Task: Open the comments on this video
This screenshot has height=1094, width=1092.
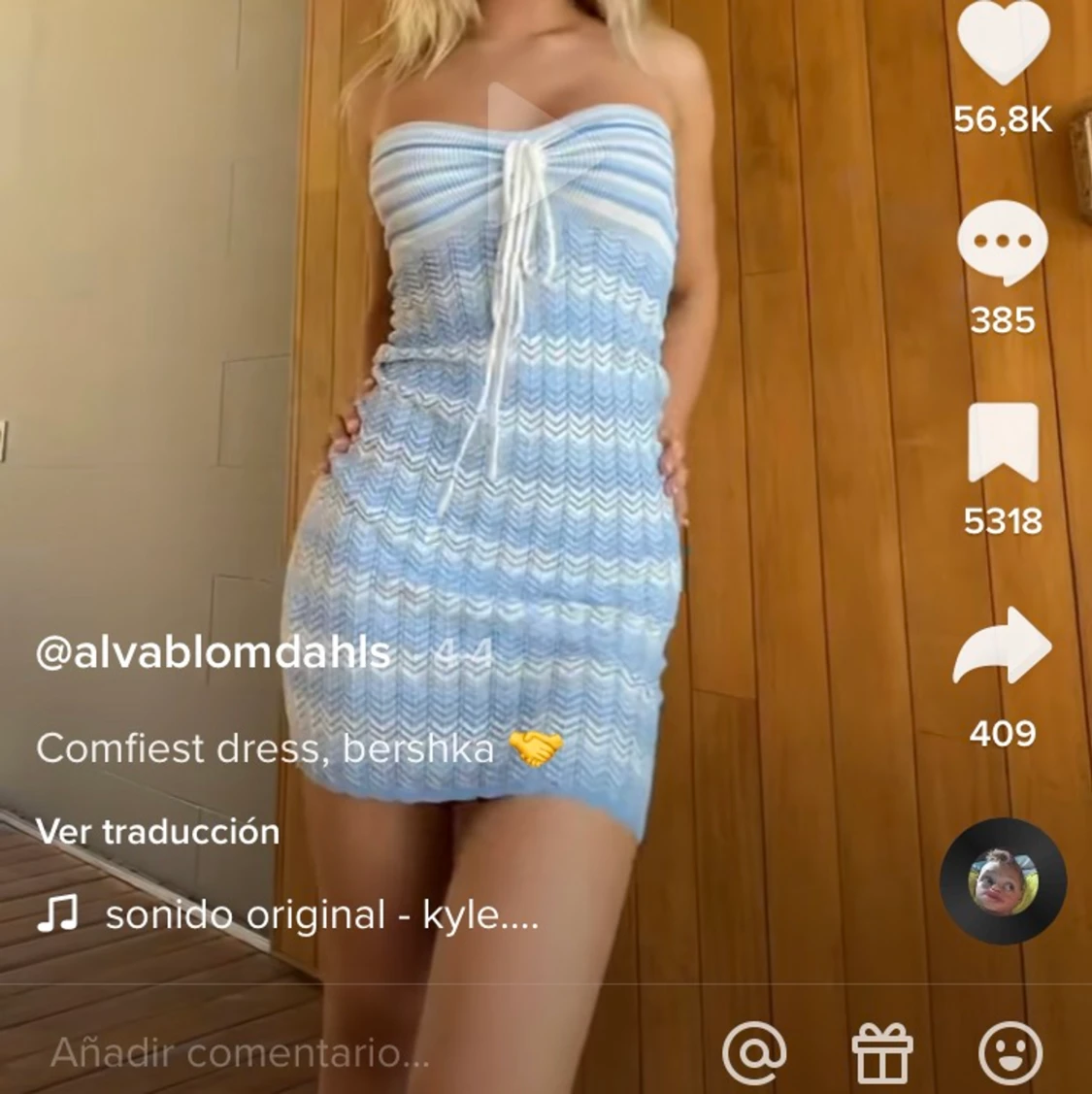Action: [1003, 243]
